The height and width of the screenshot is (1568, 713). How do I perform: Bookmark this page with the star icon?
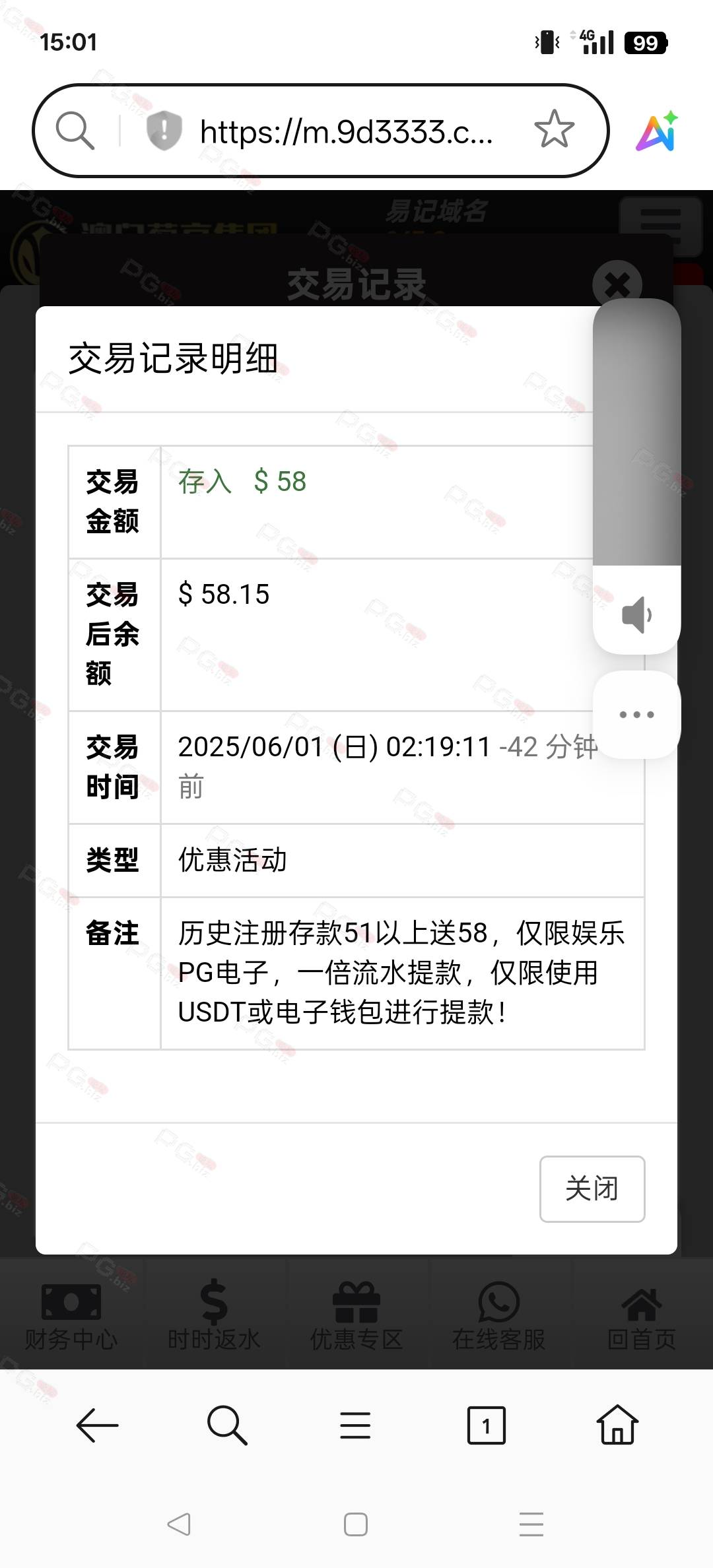point(554,129)
